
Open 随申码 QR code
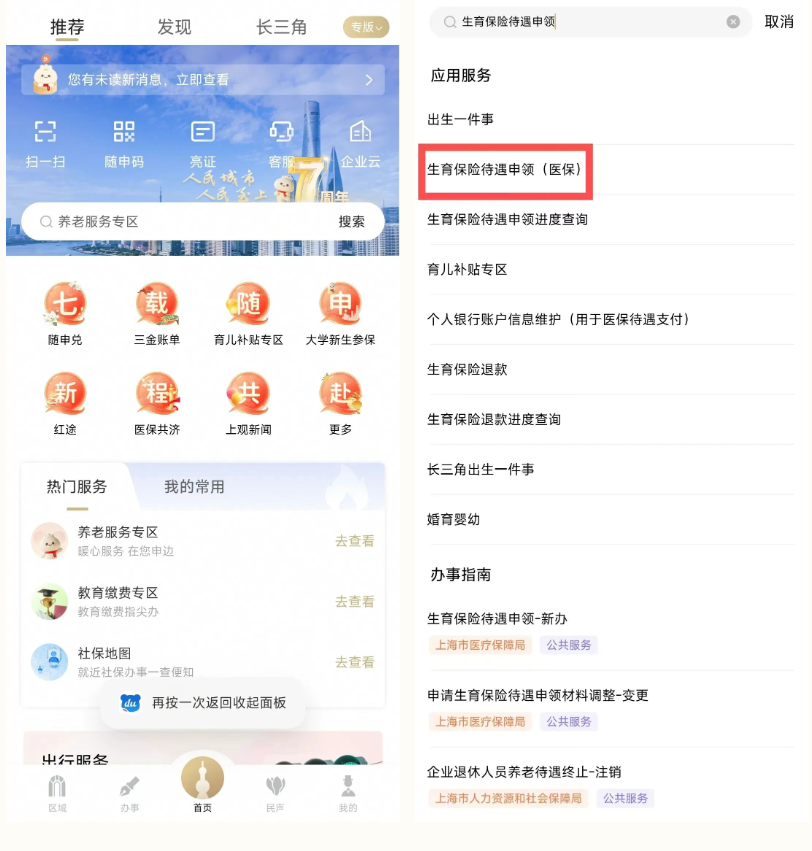coord(124,143)
